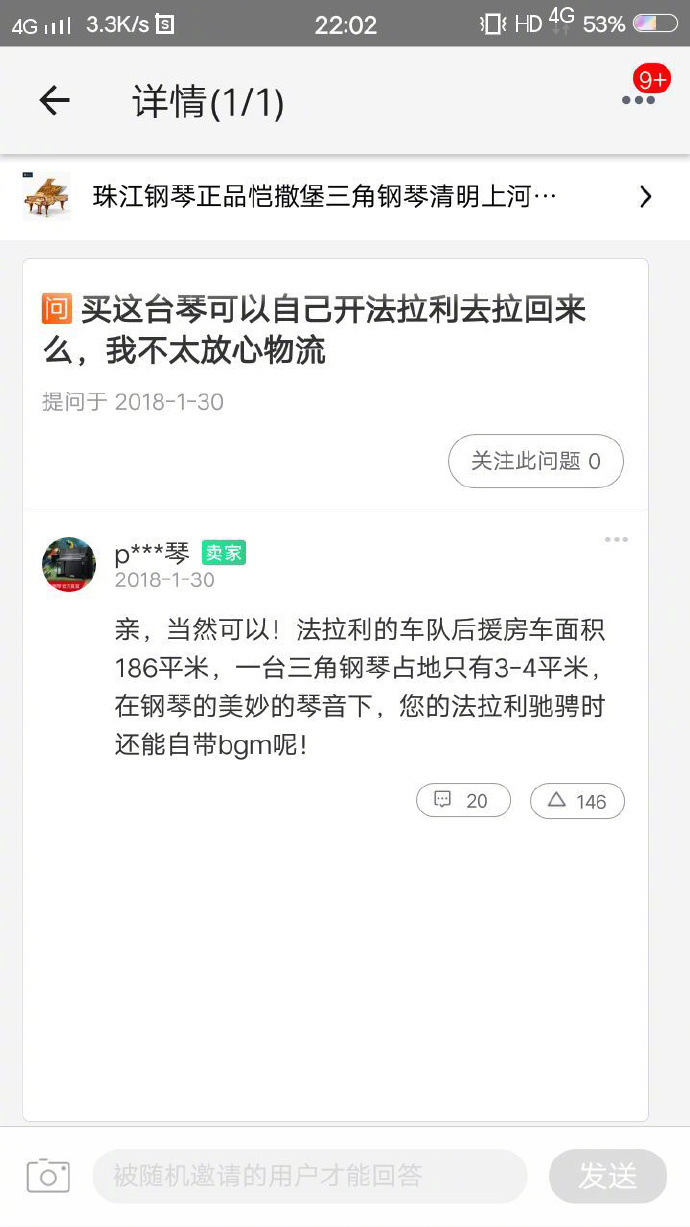Tap the 关注此问题 follow button
Viewport: 690px width, 1227px height.
point(536,461)
